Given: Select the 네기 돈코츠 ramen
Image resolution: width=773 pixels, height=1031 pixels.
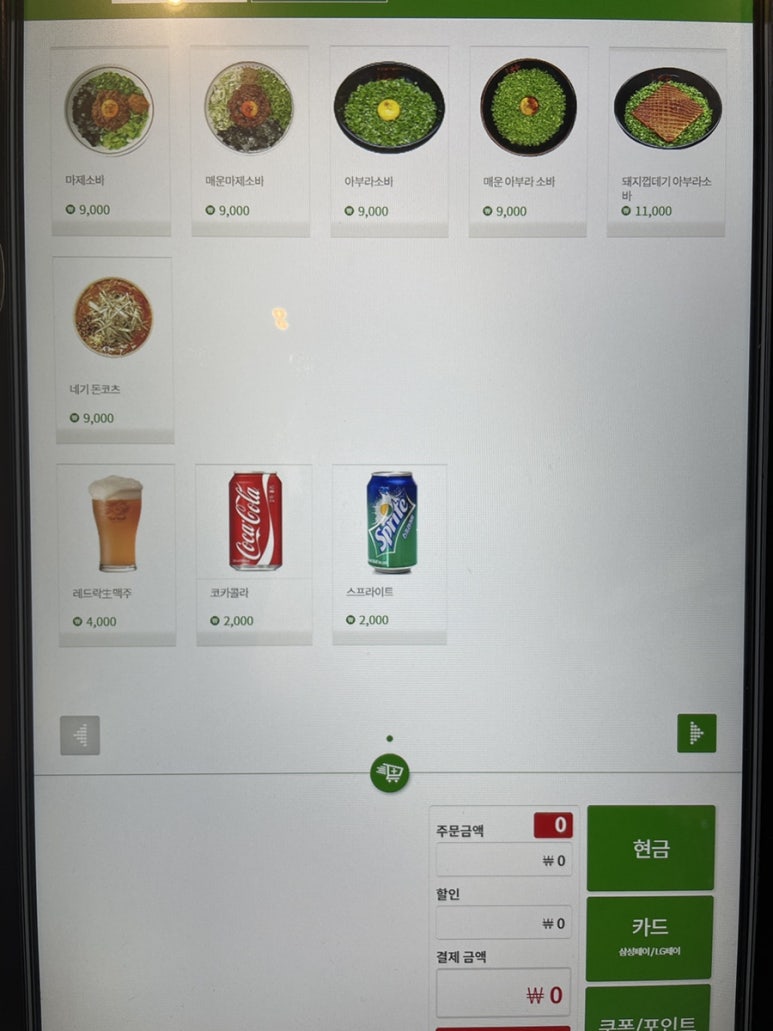Looking at the screenshot, I should coord(113,349).
